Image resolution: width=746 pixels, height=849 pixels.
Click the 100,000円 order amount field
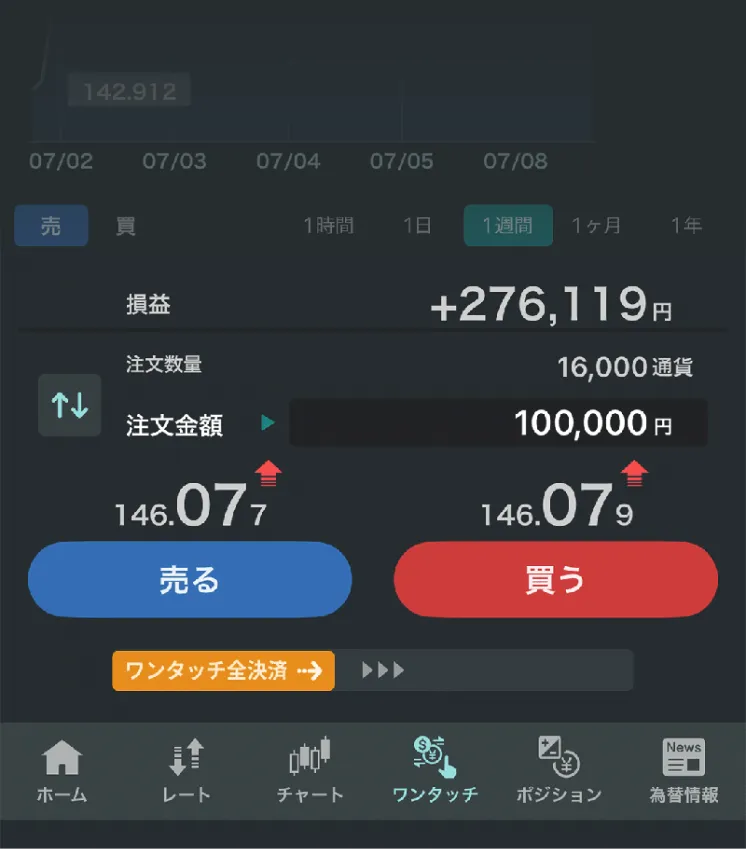point(497,423)
